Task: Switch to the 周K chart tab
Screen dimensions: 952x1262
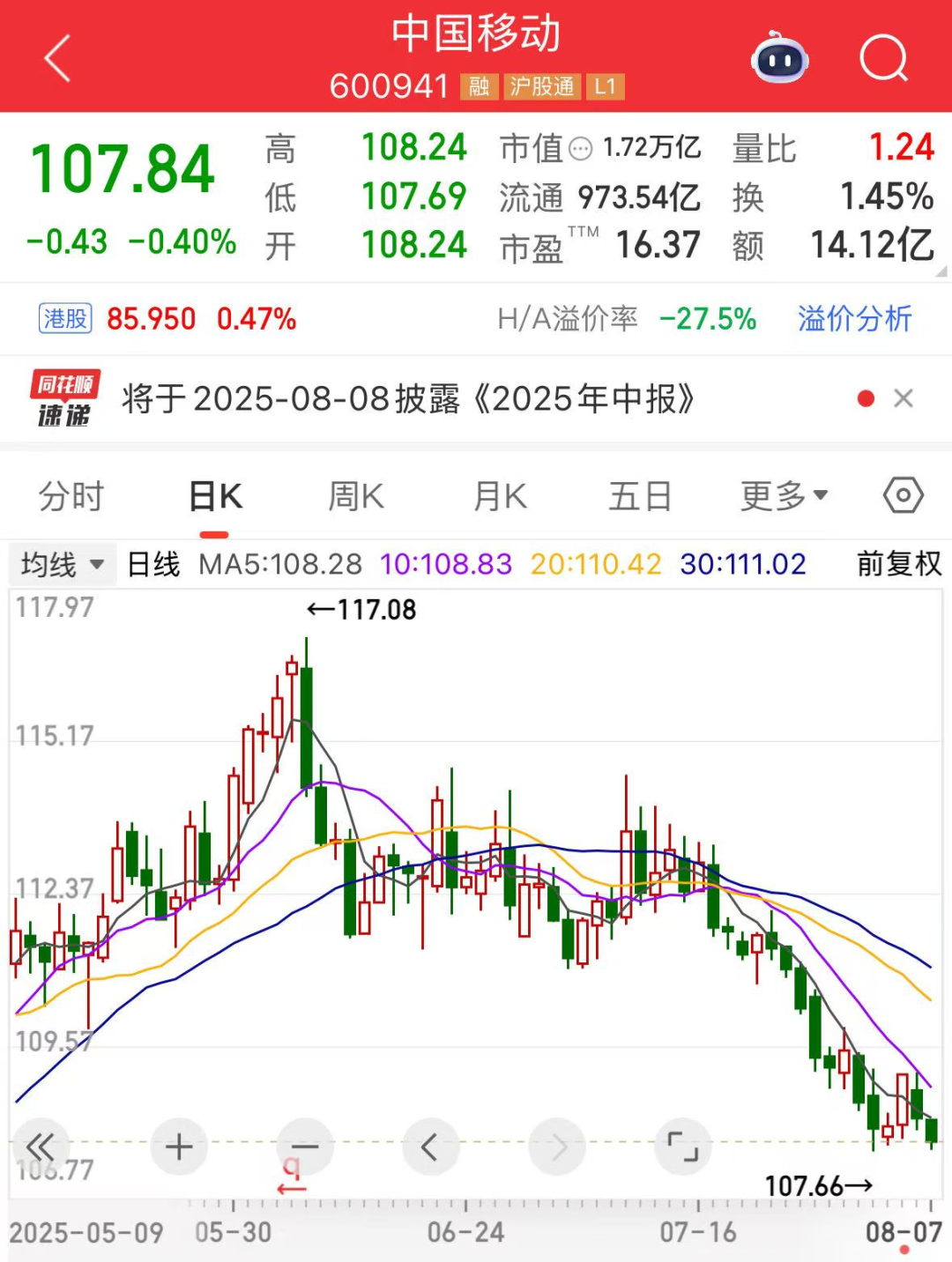Action: (x=356, y=496)
